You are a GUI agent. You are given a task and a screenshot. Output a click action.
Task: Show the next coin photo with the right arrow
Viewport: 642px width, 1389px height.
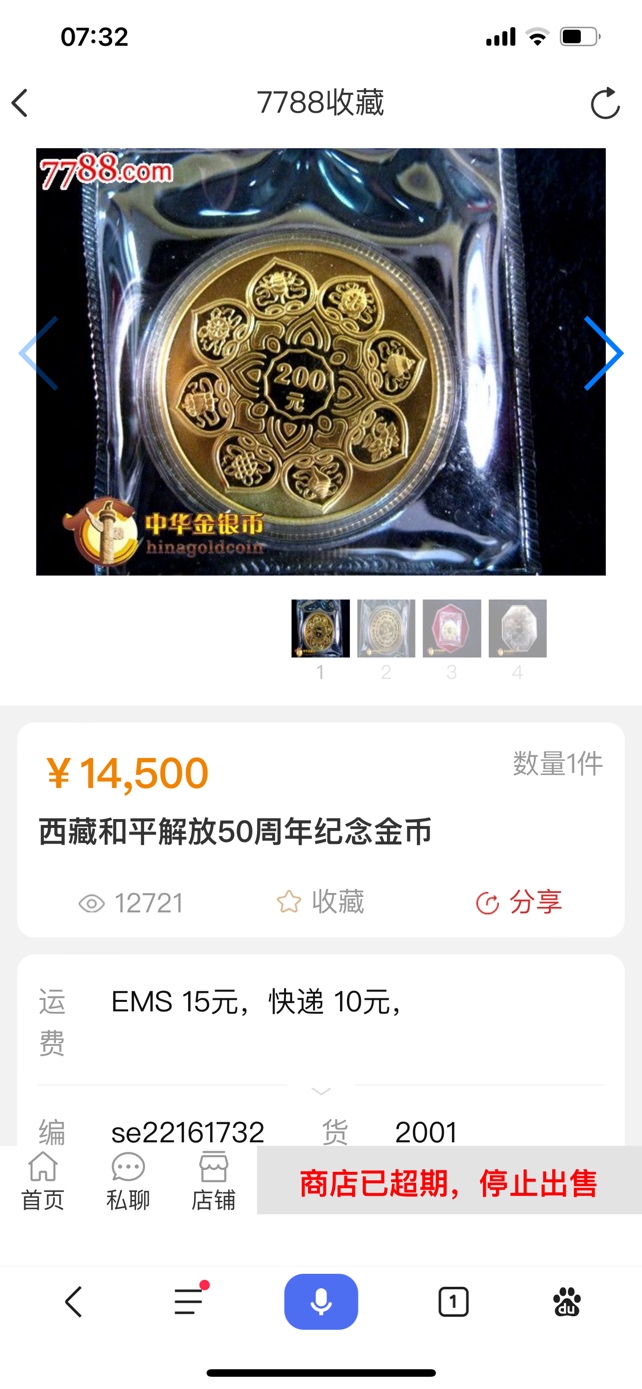coord(602,353)
